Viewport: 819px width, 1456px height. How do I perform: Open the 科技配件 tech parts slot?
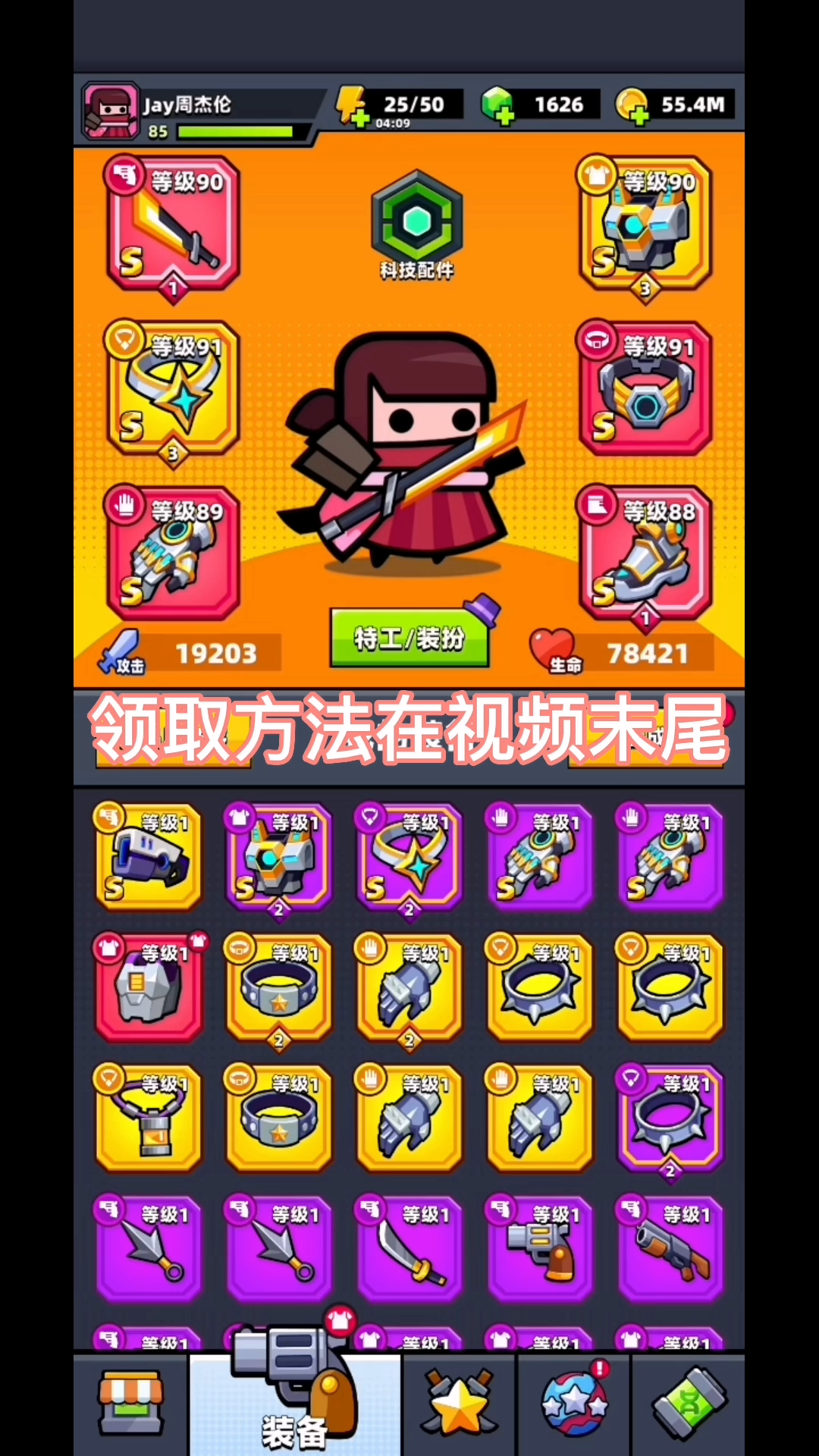pos(416,225)
